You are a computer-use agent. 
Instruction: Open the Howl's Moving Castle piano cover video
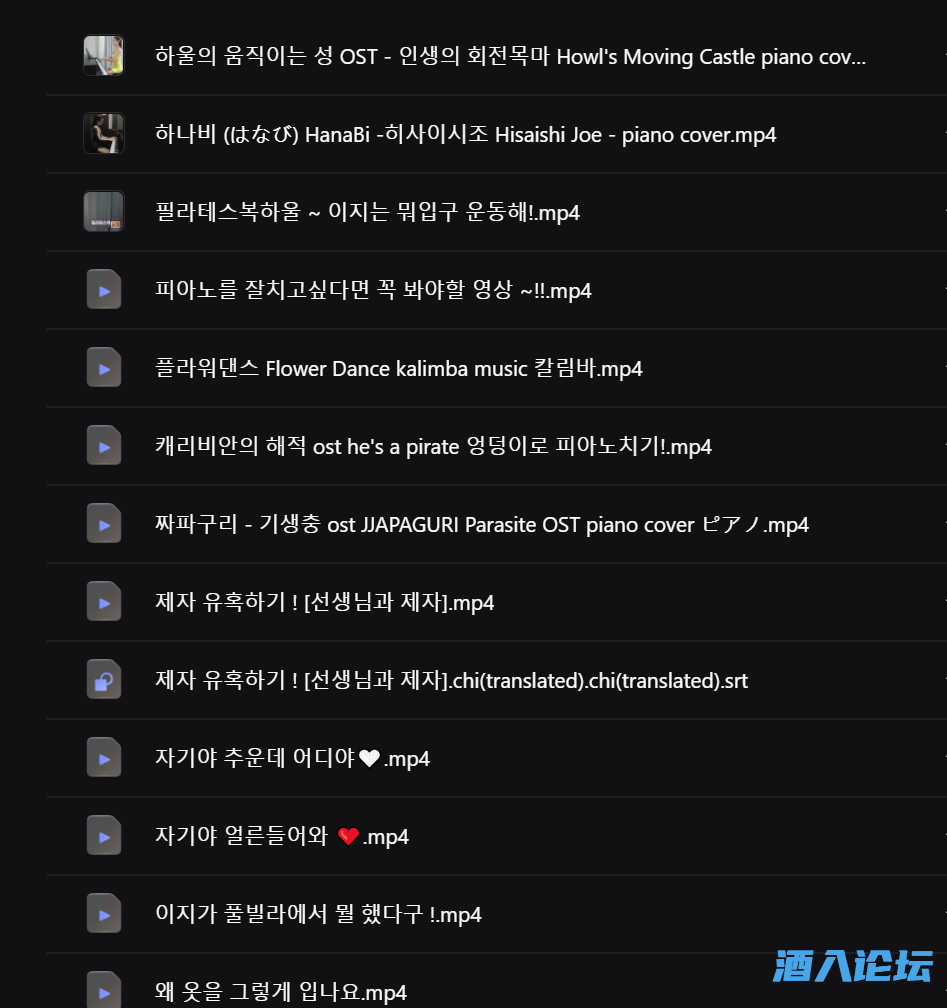[510, 57]
